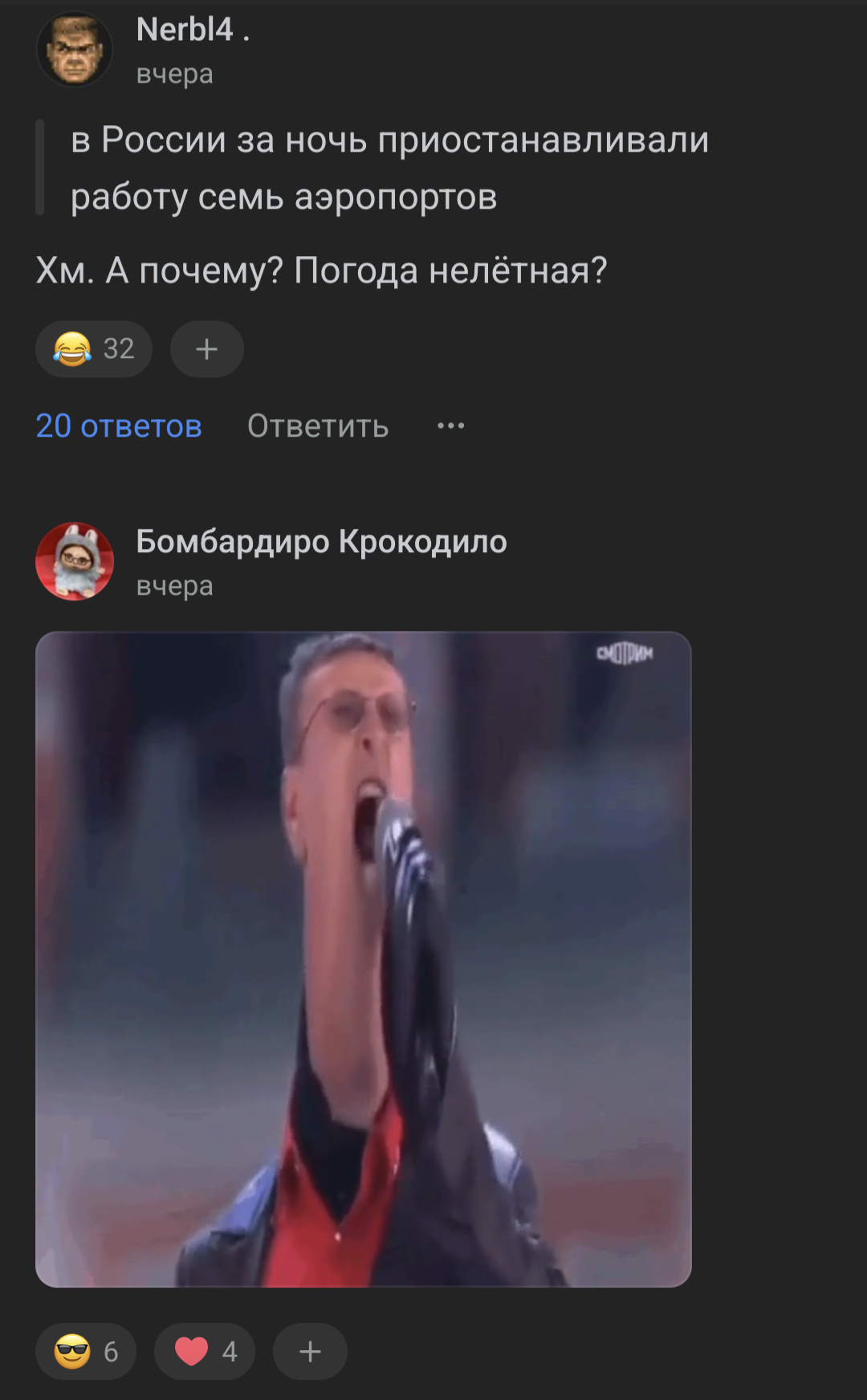Tap the sunglasses emoji reaction with 6
The image size is (867, 1400).
[x=86, y=1352]
